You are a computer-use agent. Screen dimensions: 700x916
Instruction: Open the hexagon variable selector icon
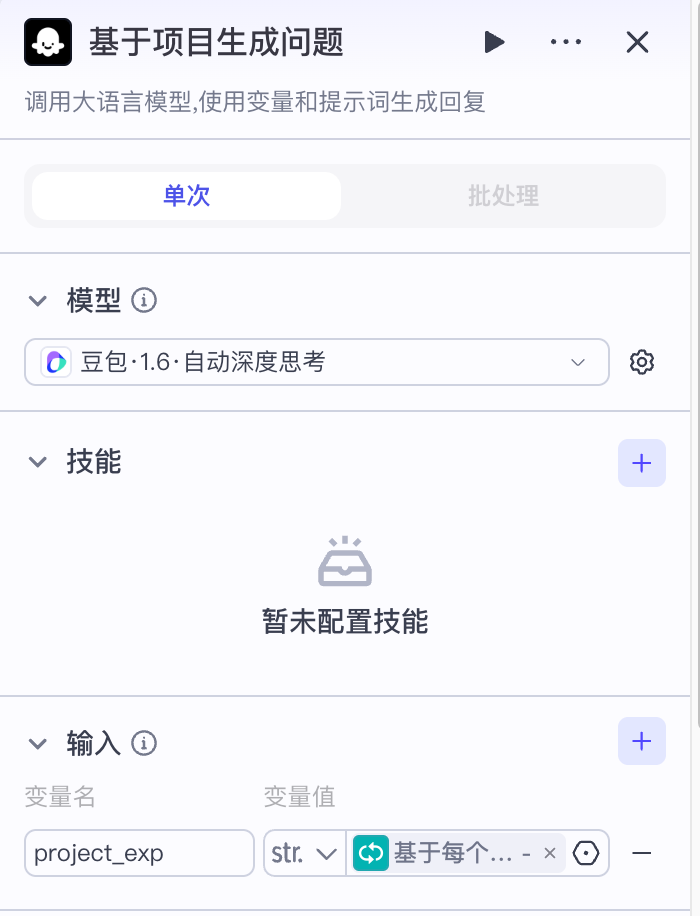coord(587,853)
